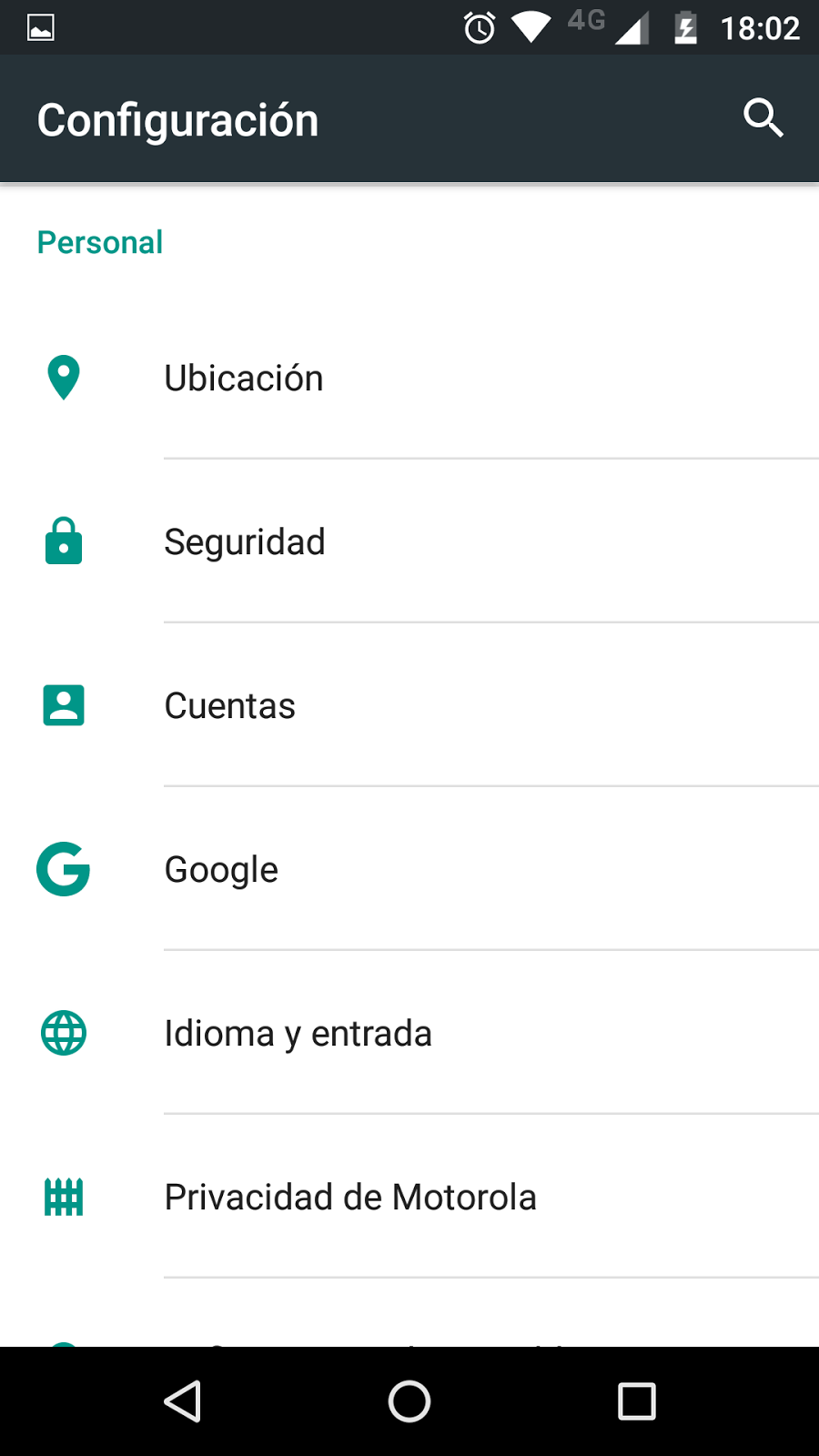Tap the screenshot notification icon in status bar

[x=41, y=27]
